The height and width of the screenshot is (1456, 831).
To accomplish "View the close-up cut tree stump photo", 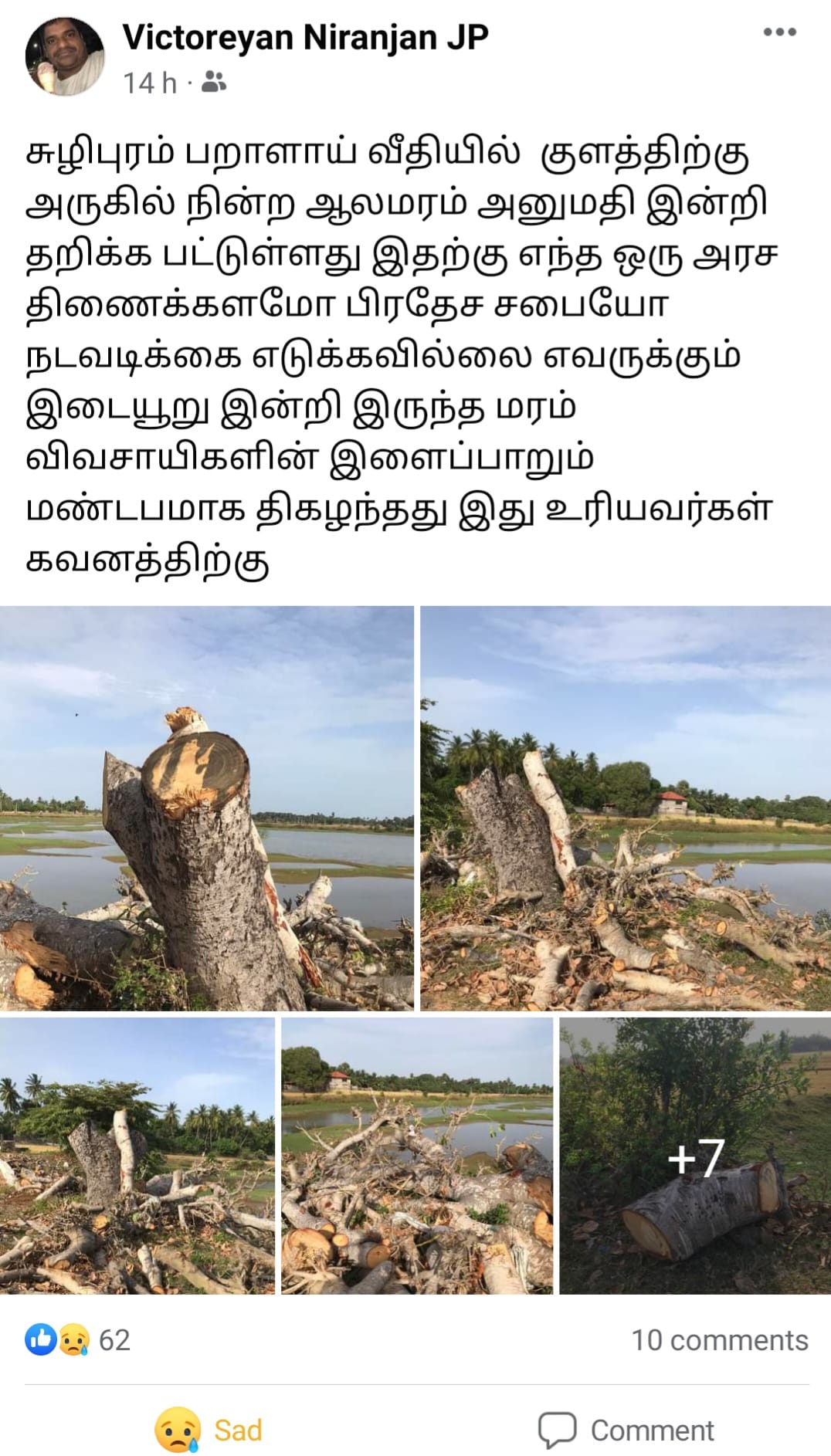I will (x=206, y=808).
